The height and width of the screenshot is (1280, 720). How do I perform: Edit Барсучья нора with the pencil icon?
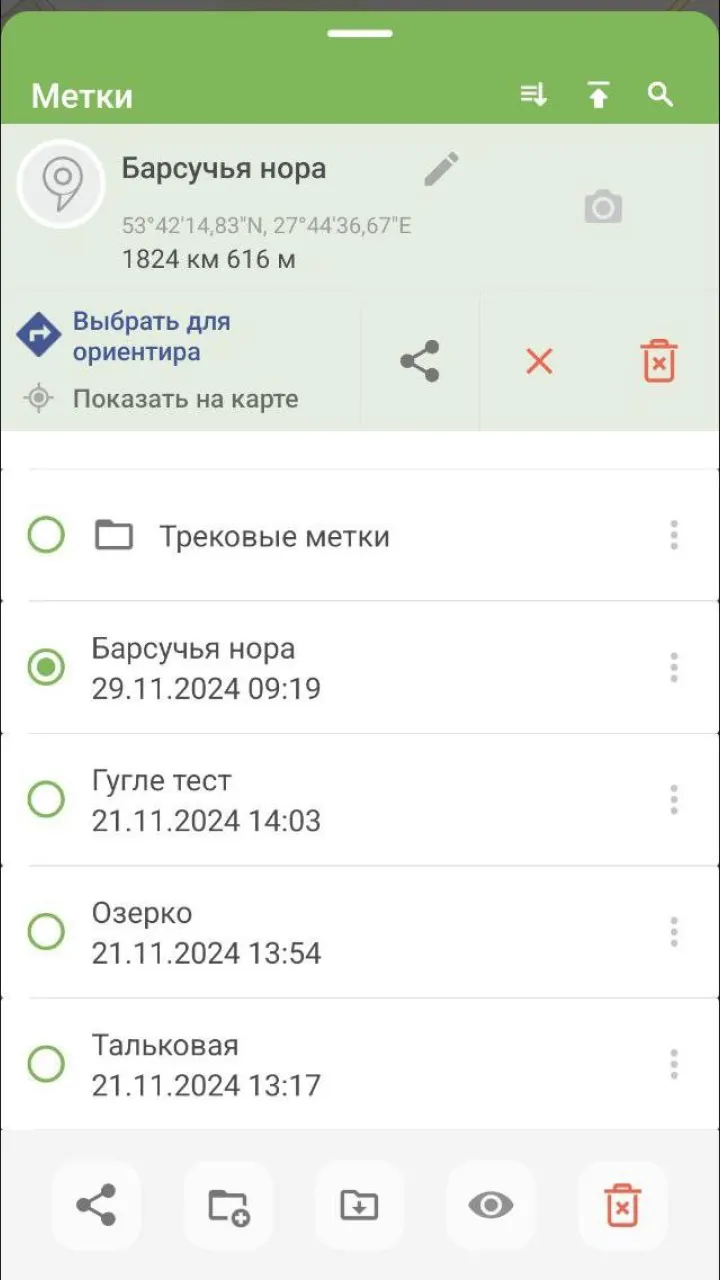pos(441,169)
